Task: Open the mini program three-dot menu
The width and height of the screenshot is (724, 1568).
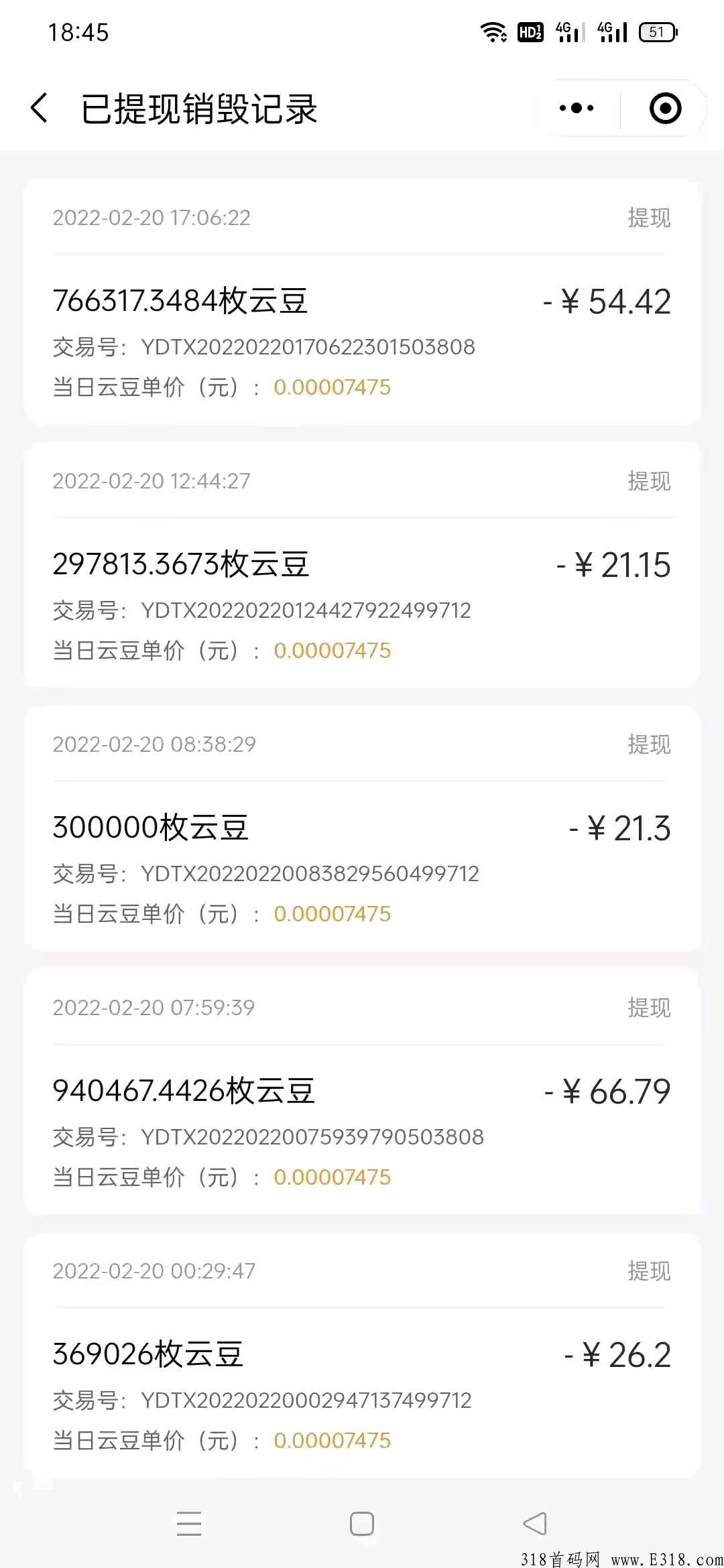Action: (577, 108)
